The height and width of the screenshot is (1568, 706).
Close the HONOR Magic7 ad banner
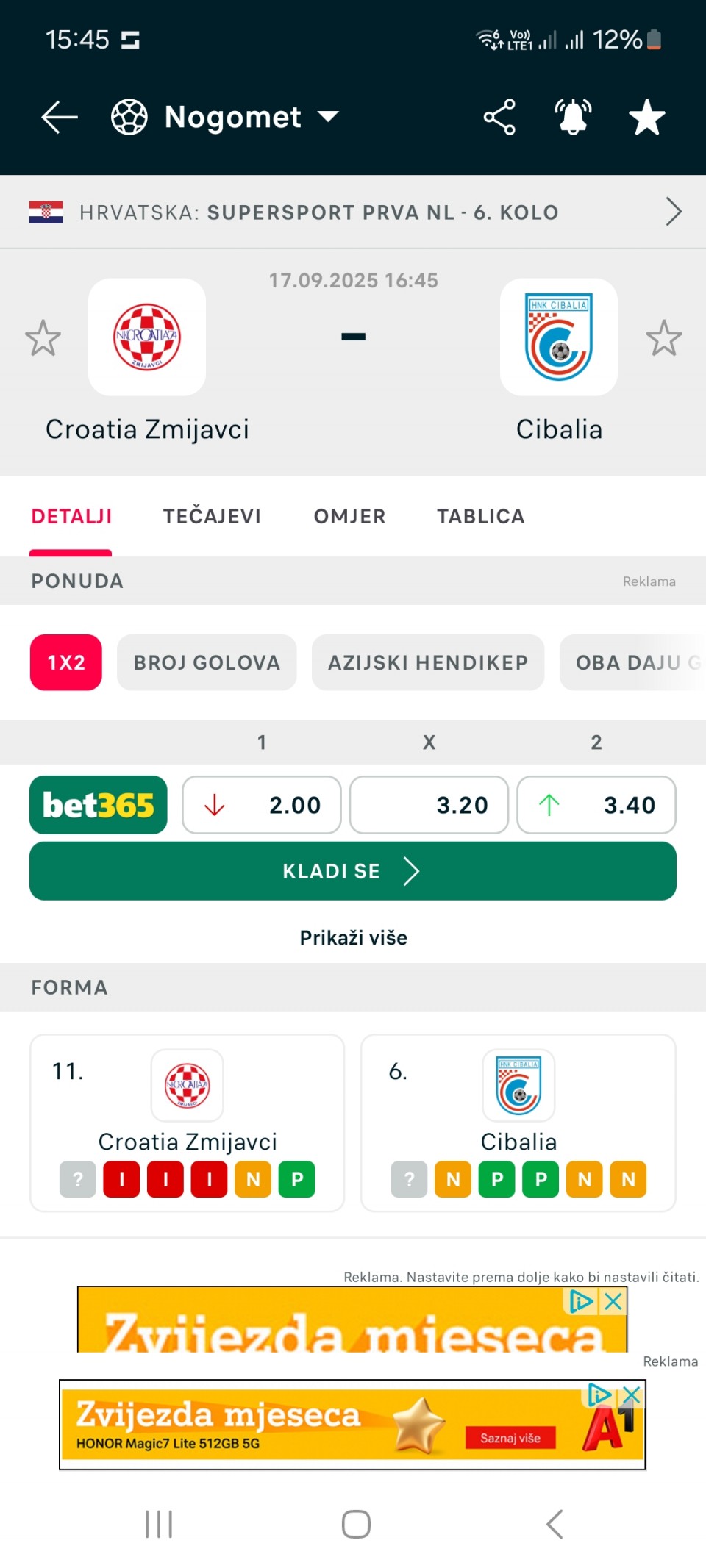[632, 1395]
